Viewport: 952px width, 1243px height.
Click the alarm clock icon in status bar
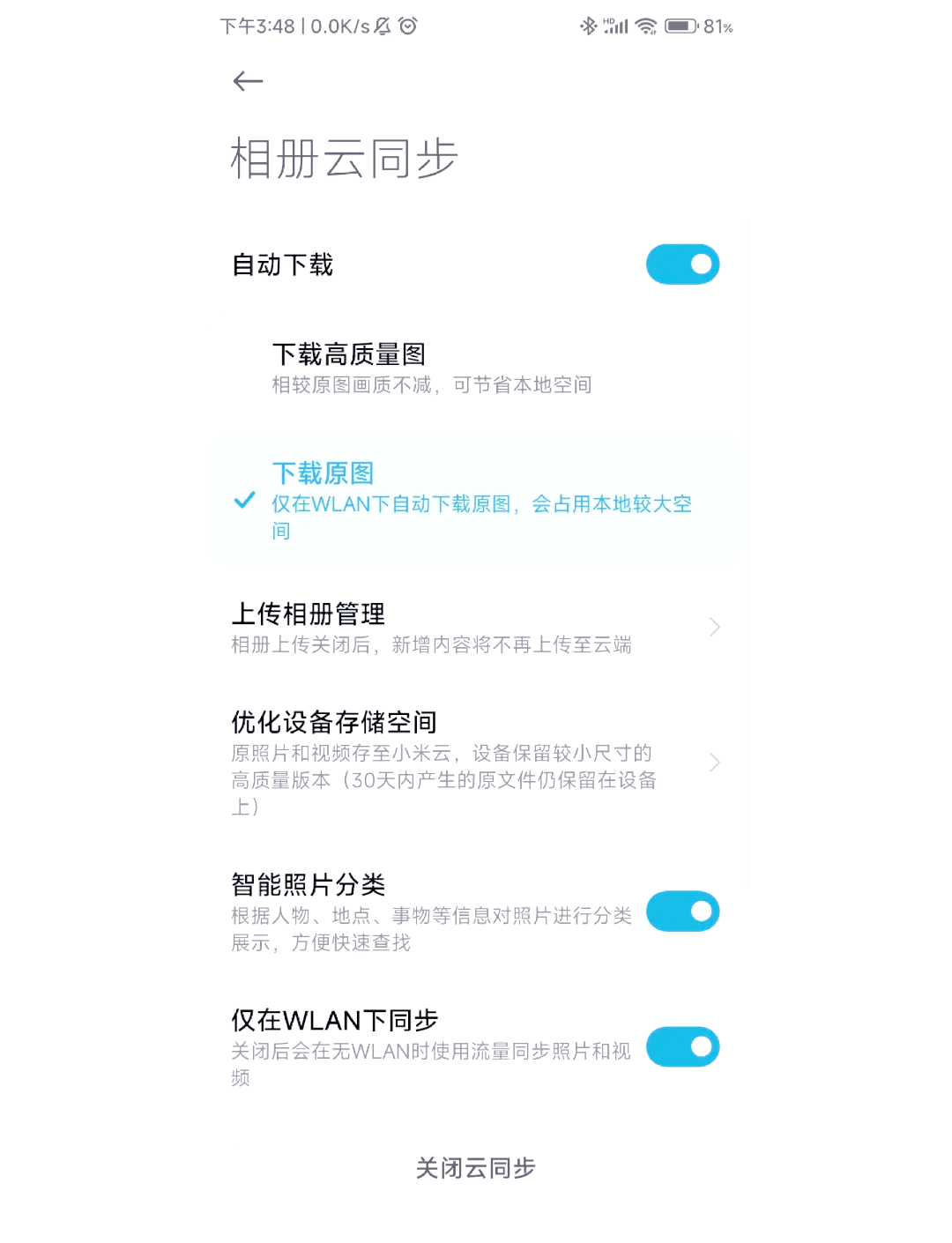[x=407, y=26]
